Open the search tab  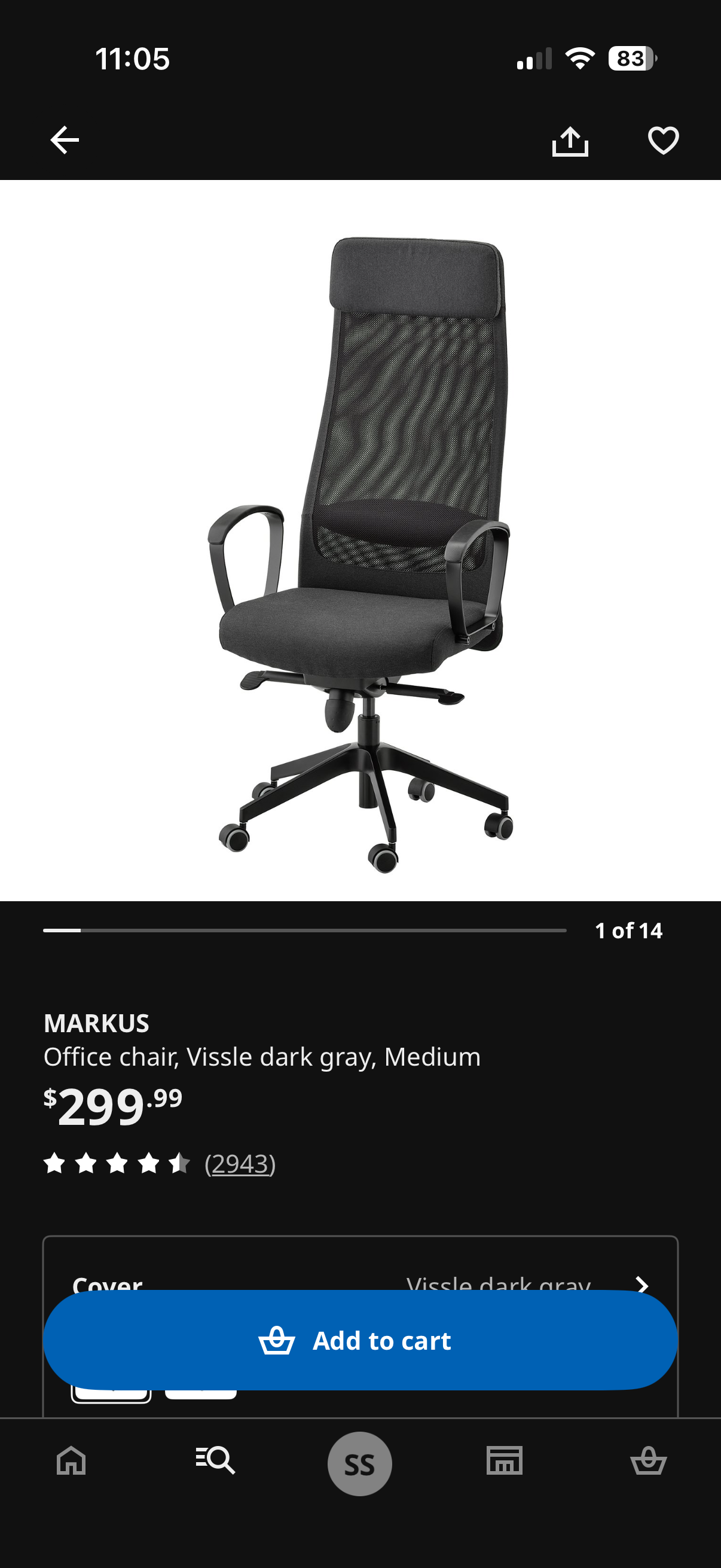pos(215,1461)
